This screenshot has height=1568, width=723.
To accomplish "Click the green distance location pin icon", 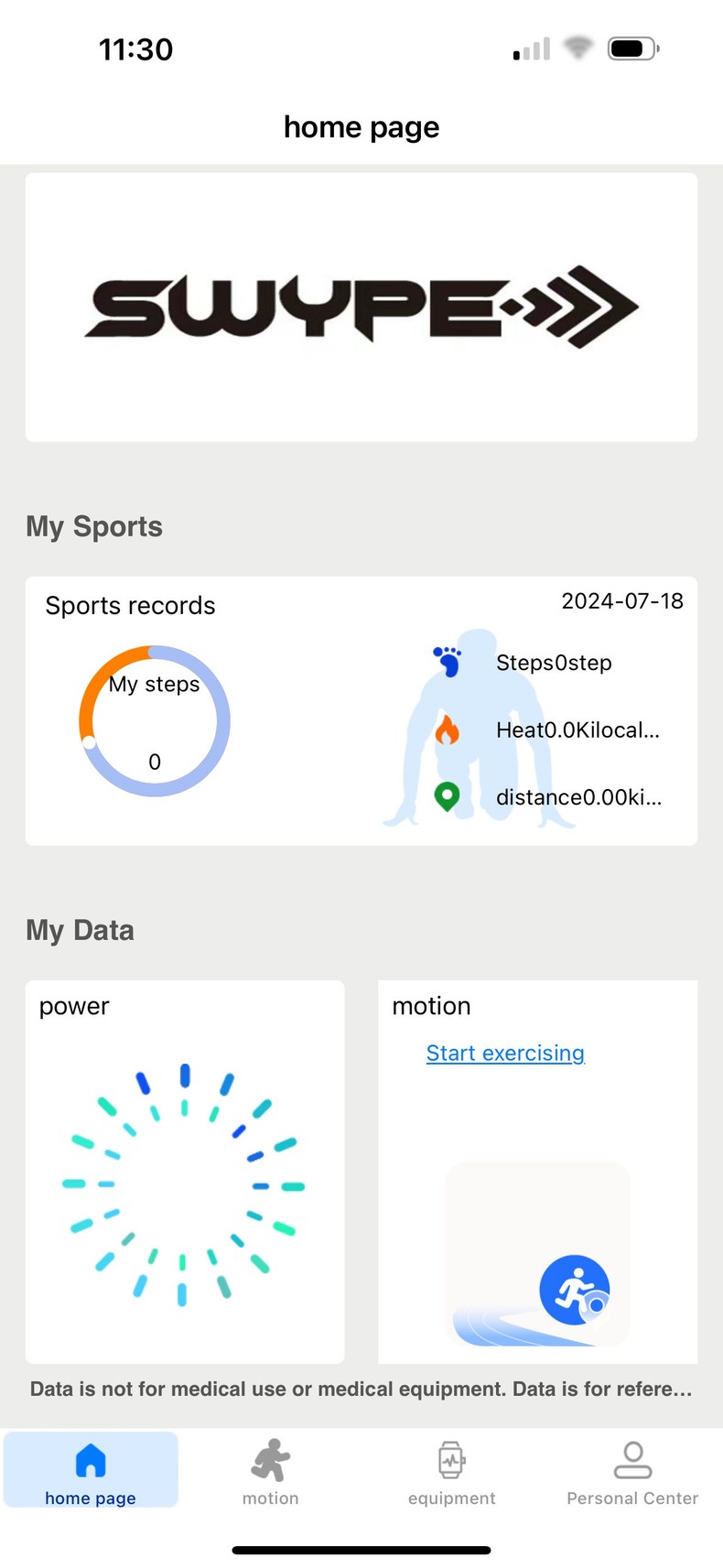I will (448, 795).
